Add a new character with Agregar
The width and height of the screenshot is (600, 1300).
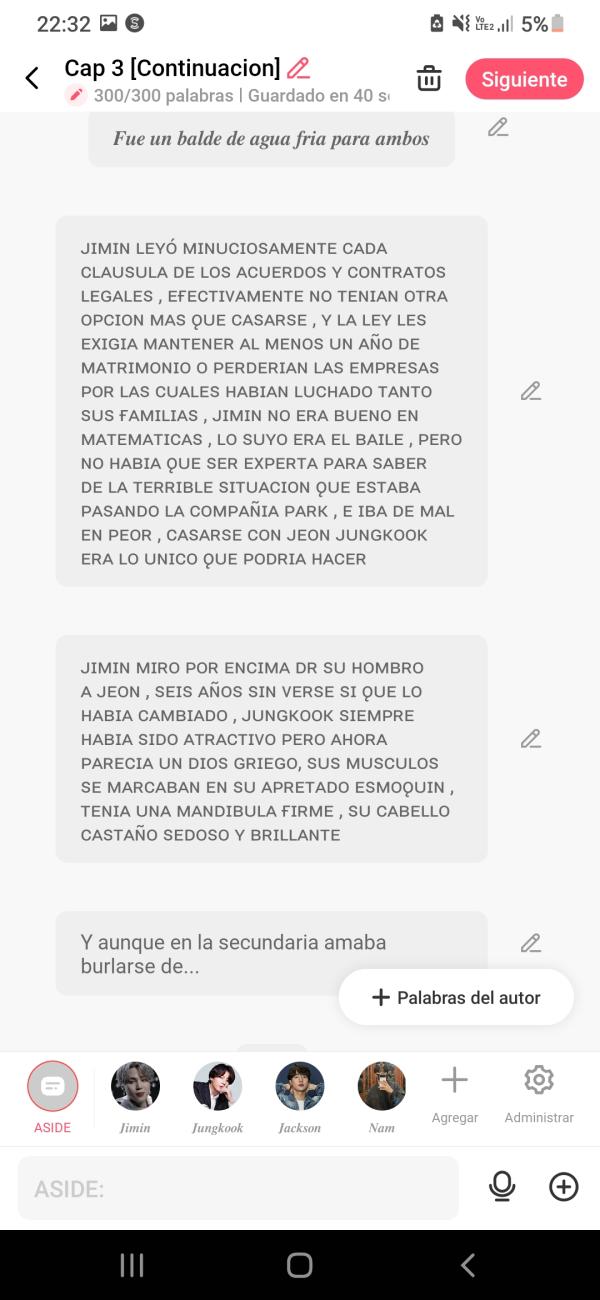point(455,1095)
